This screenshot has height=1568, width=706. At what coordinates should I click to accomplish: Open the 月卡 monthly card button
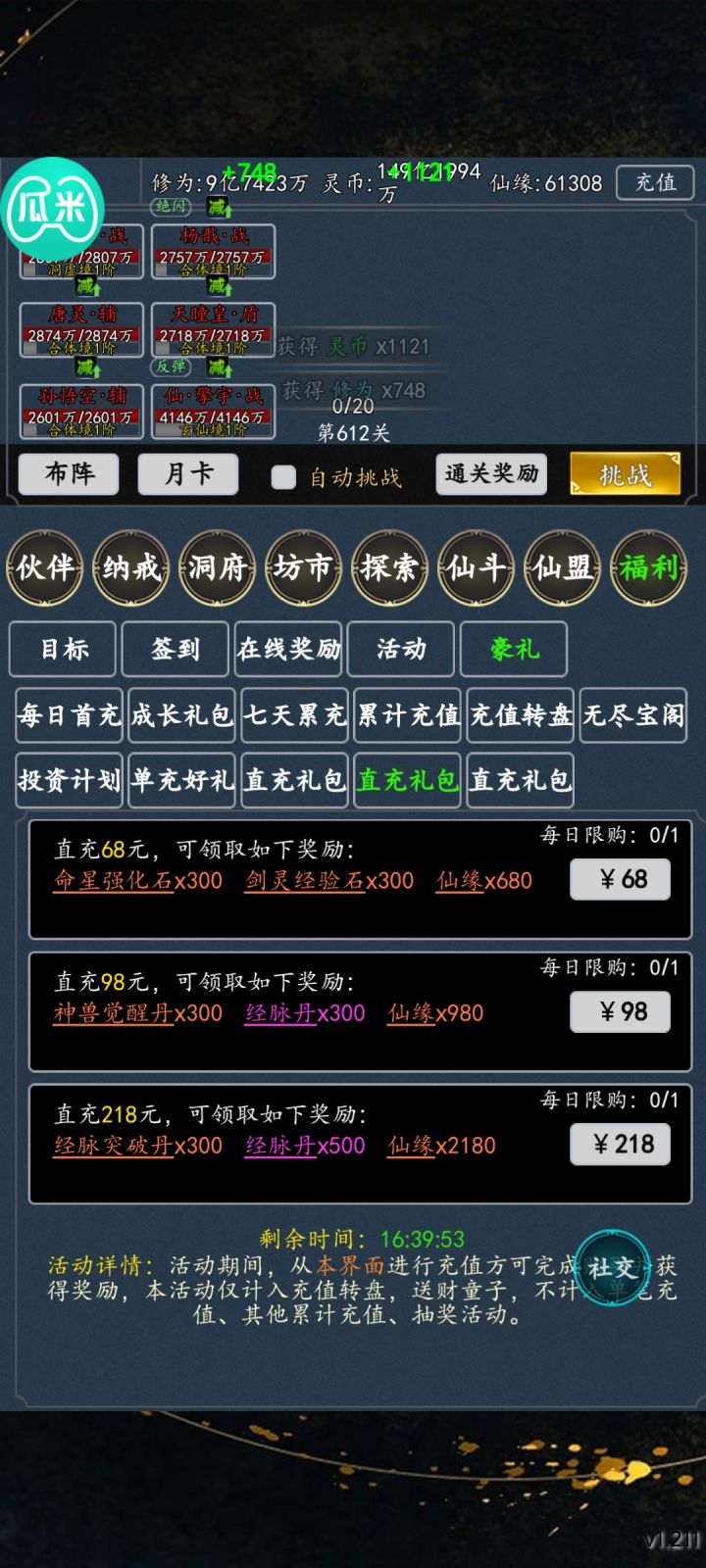pyautogui.click(x=186, y=474)
